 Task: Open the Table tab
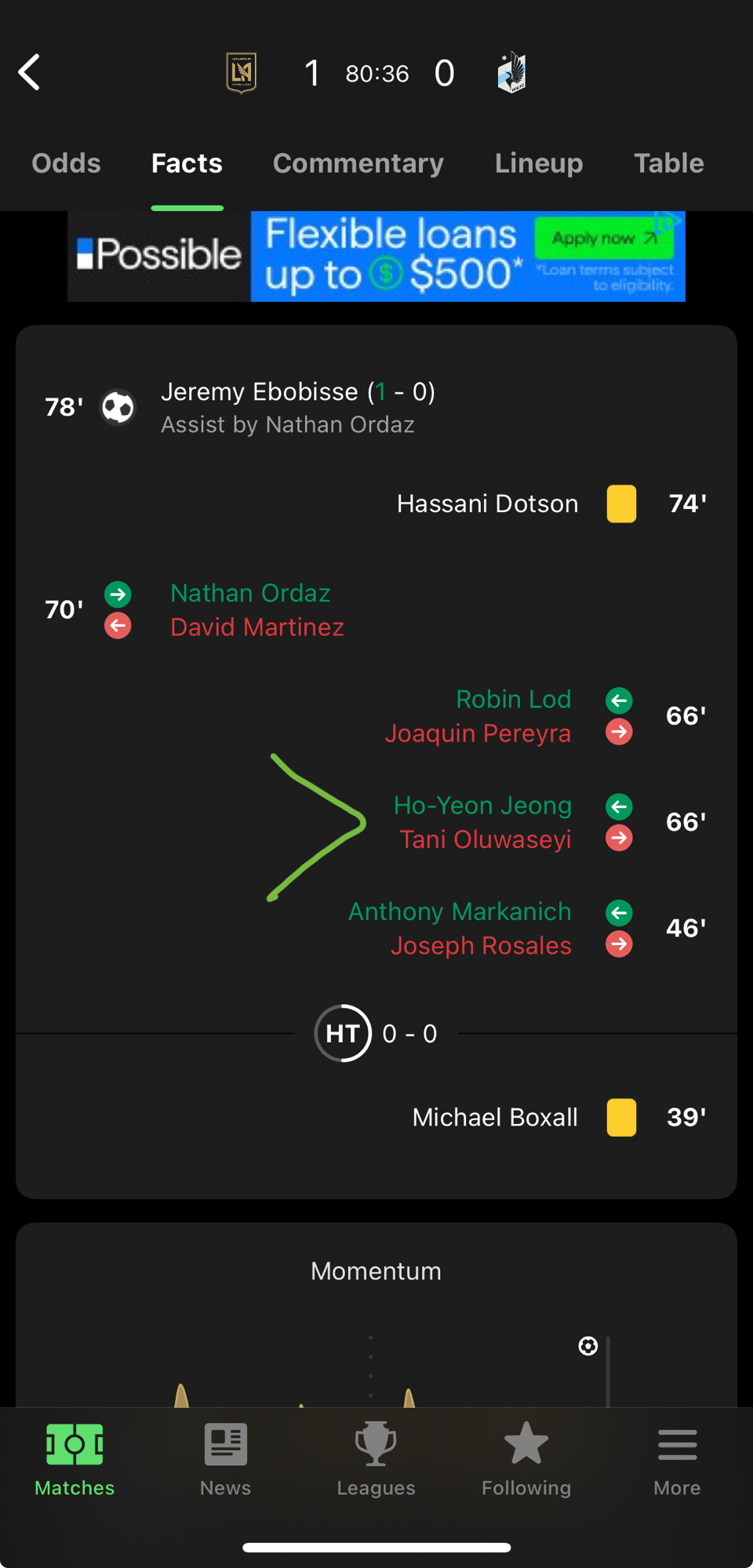[668, 163]
